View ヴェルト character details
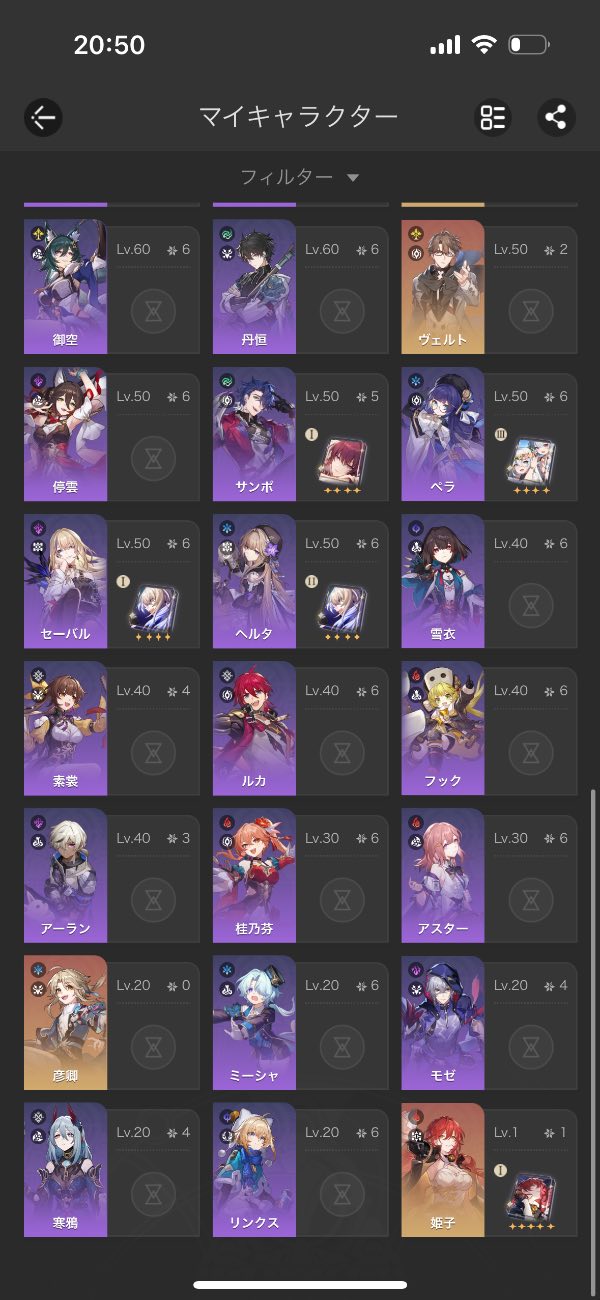Screen dimensions: 600x1300 (489, 287)
